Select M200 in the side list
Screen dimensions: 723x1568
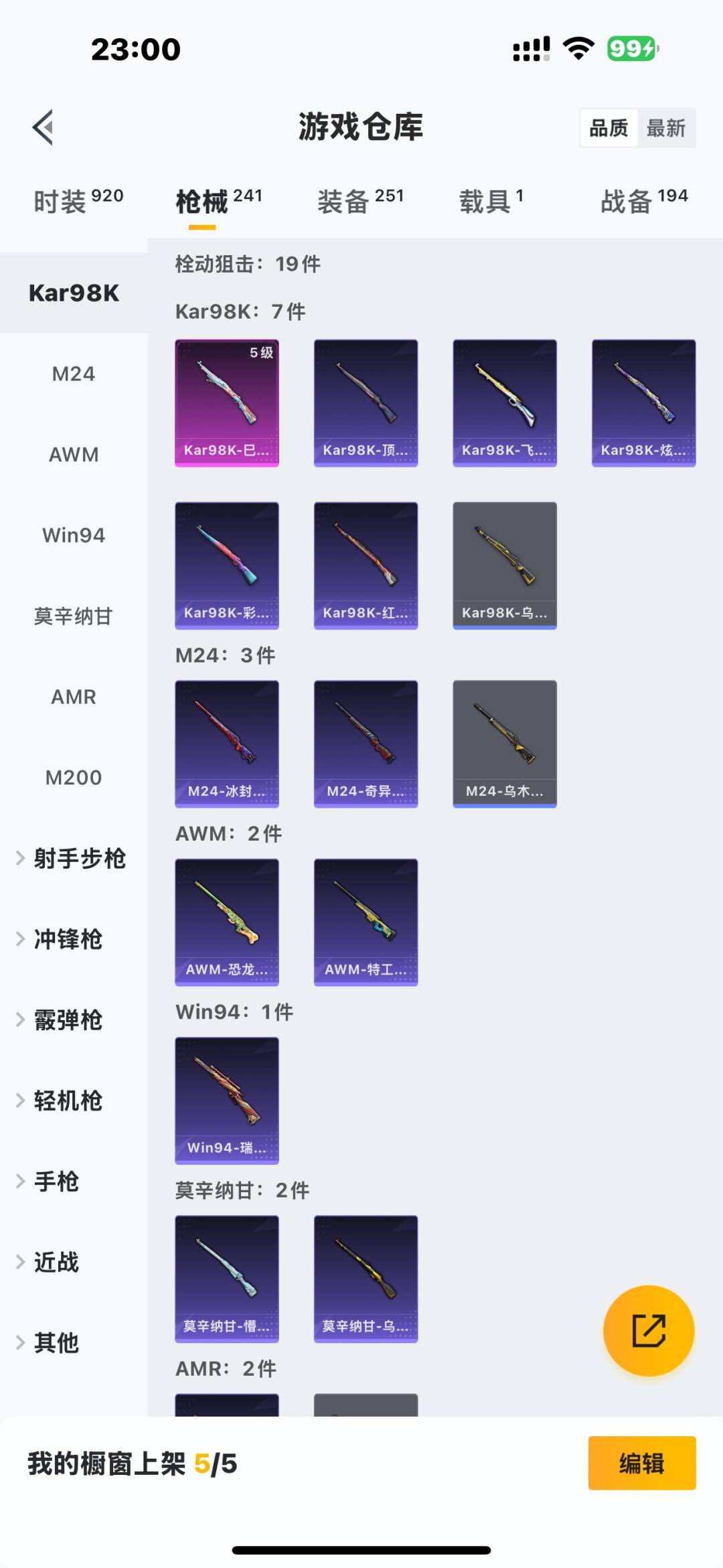click(74, 778)
